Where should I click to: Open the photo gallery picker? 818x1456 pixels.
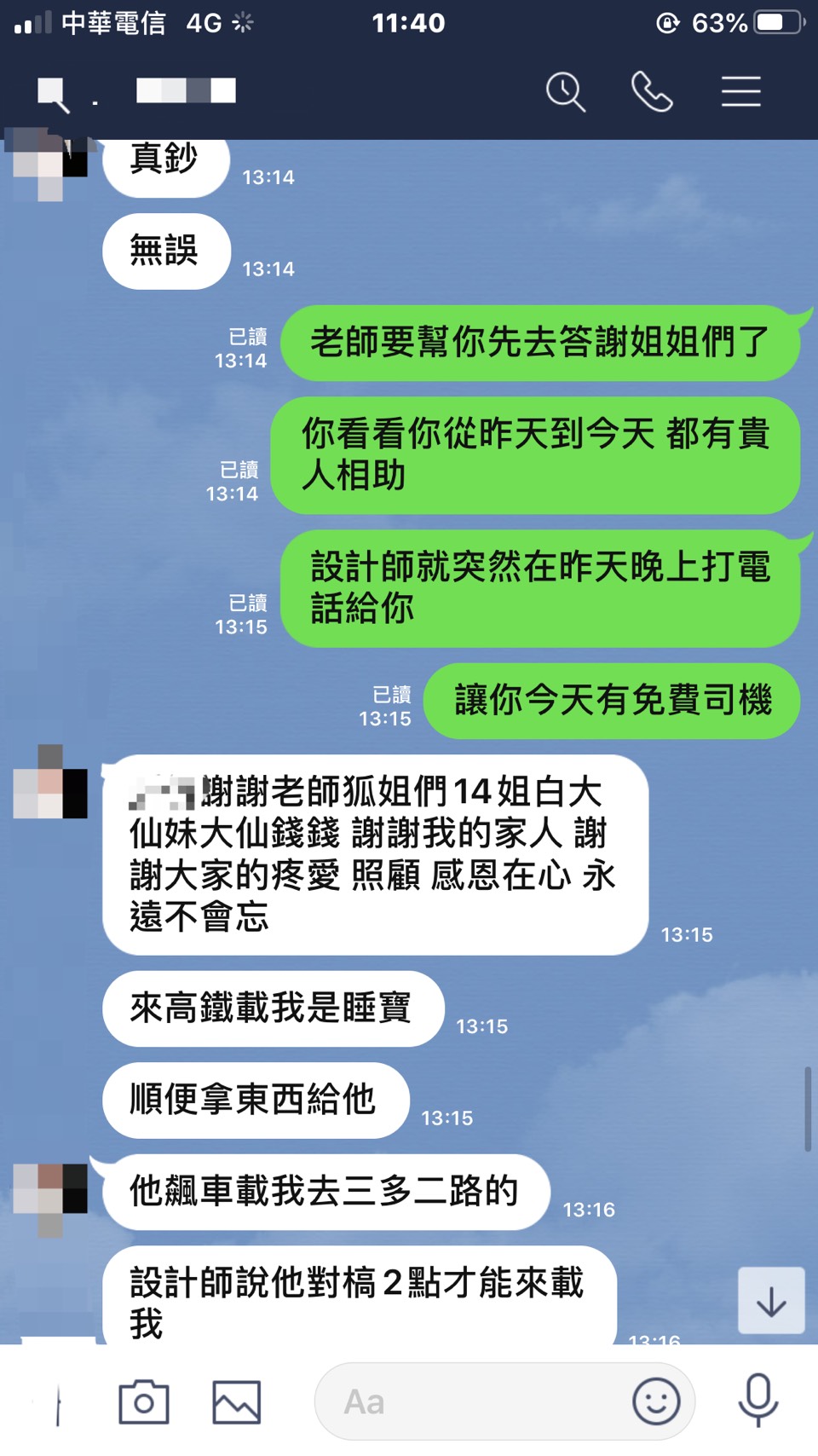[236, 1401]
